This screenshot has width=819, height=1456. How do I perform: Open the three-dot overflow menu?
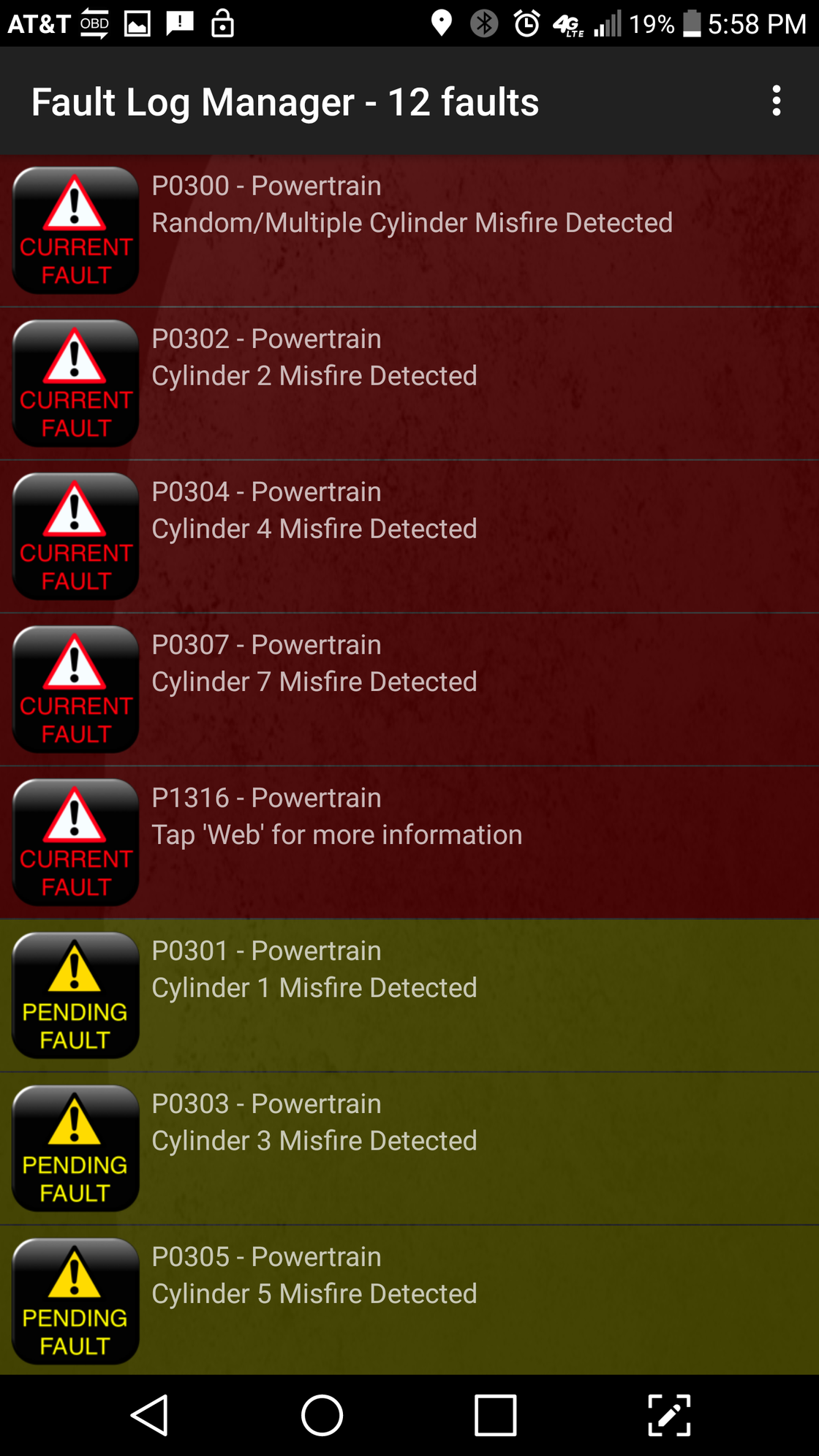pyautogui.click(x=776, y=101)
